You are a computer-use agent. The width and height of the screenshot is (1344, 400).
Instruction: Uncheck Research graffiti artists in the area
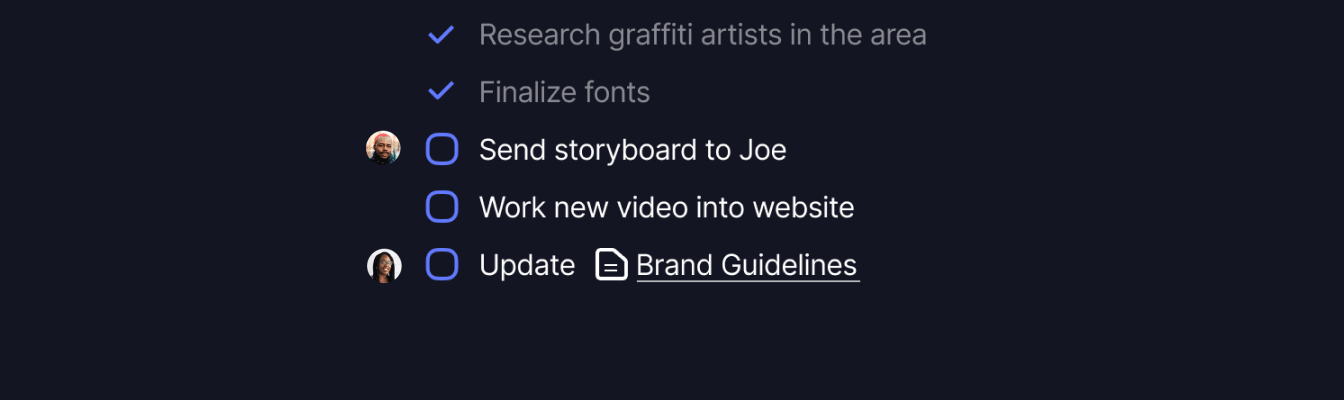point(441,35)
